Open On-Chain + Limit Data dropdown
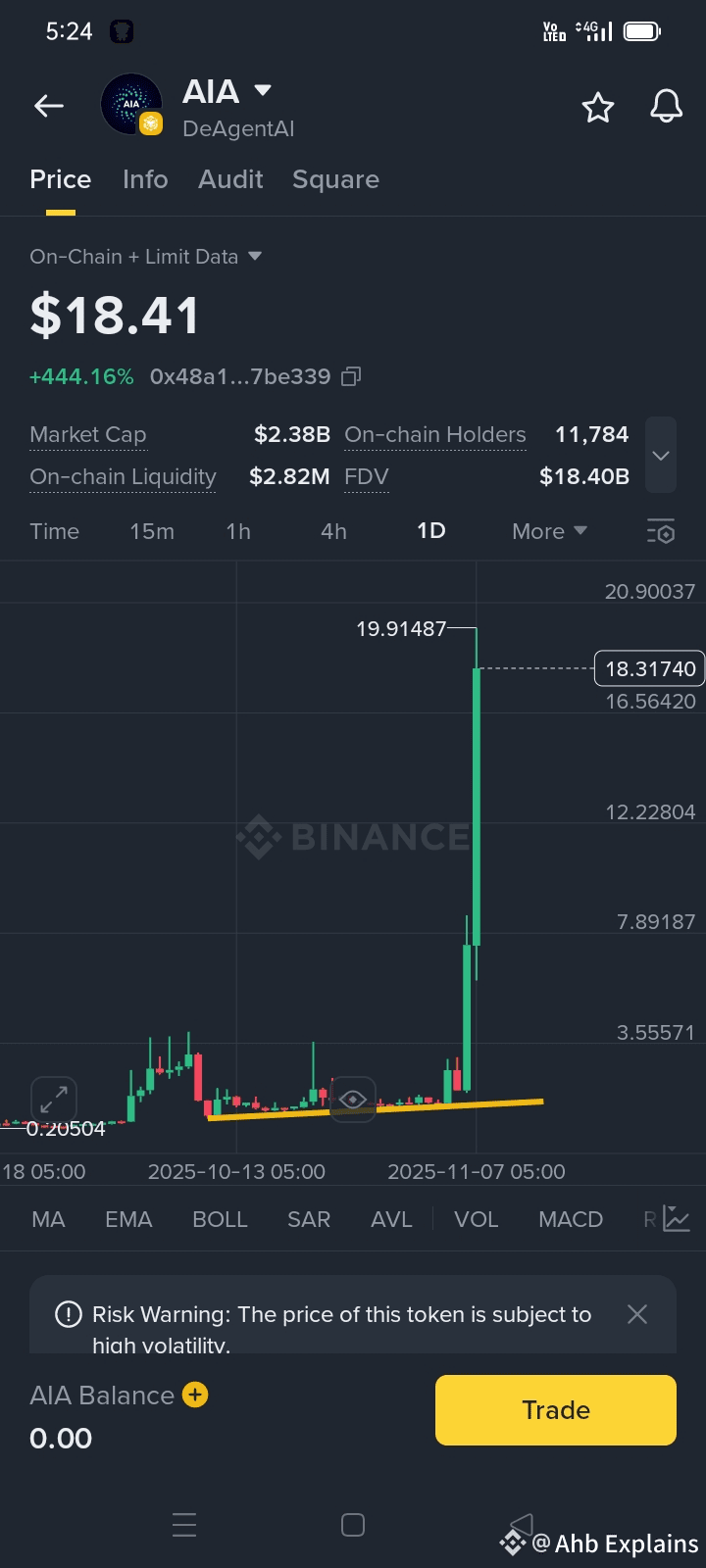 pyautogui.click(x=146, y=257)
